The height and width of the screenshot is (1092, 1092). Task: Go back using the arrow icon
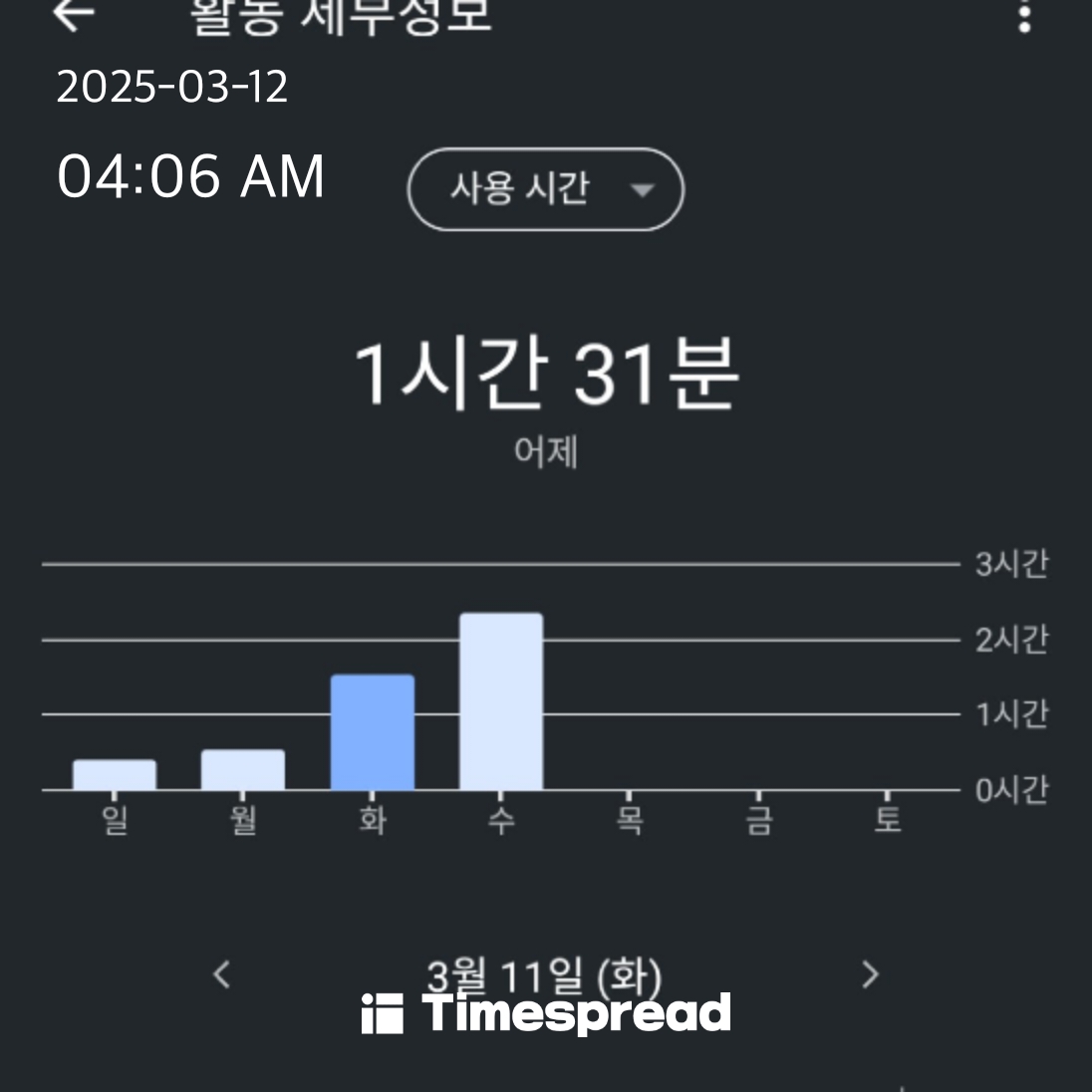(73, 15)
